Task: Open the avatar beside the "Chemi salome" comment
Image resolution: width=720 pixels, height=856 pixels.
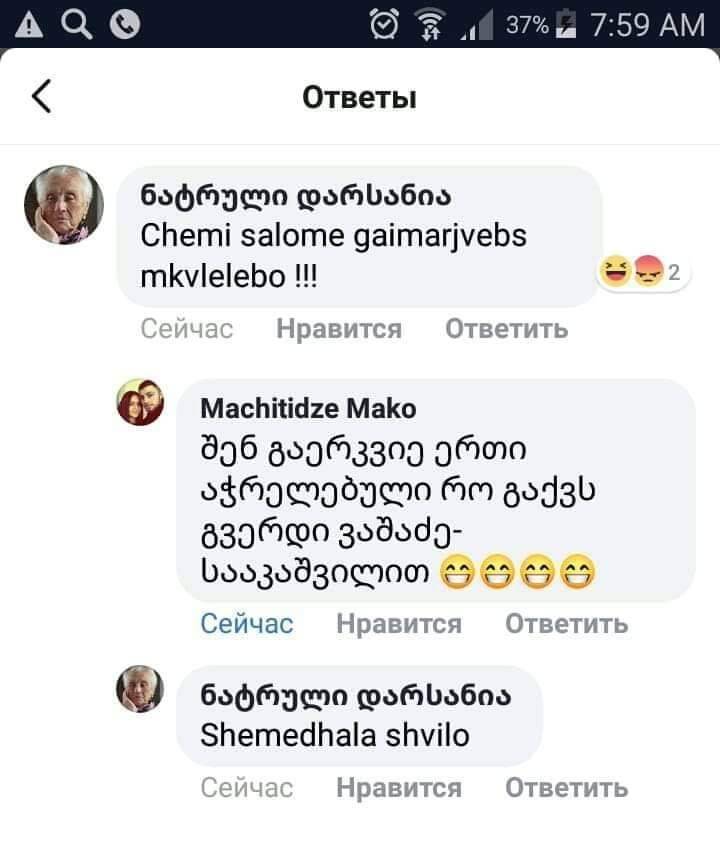Action: point(63,204)
